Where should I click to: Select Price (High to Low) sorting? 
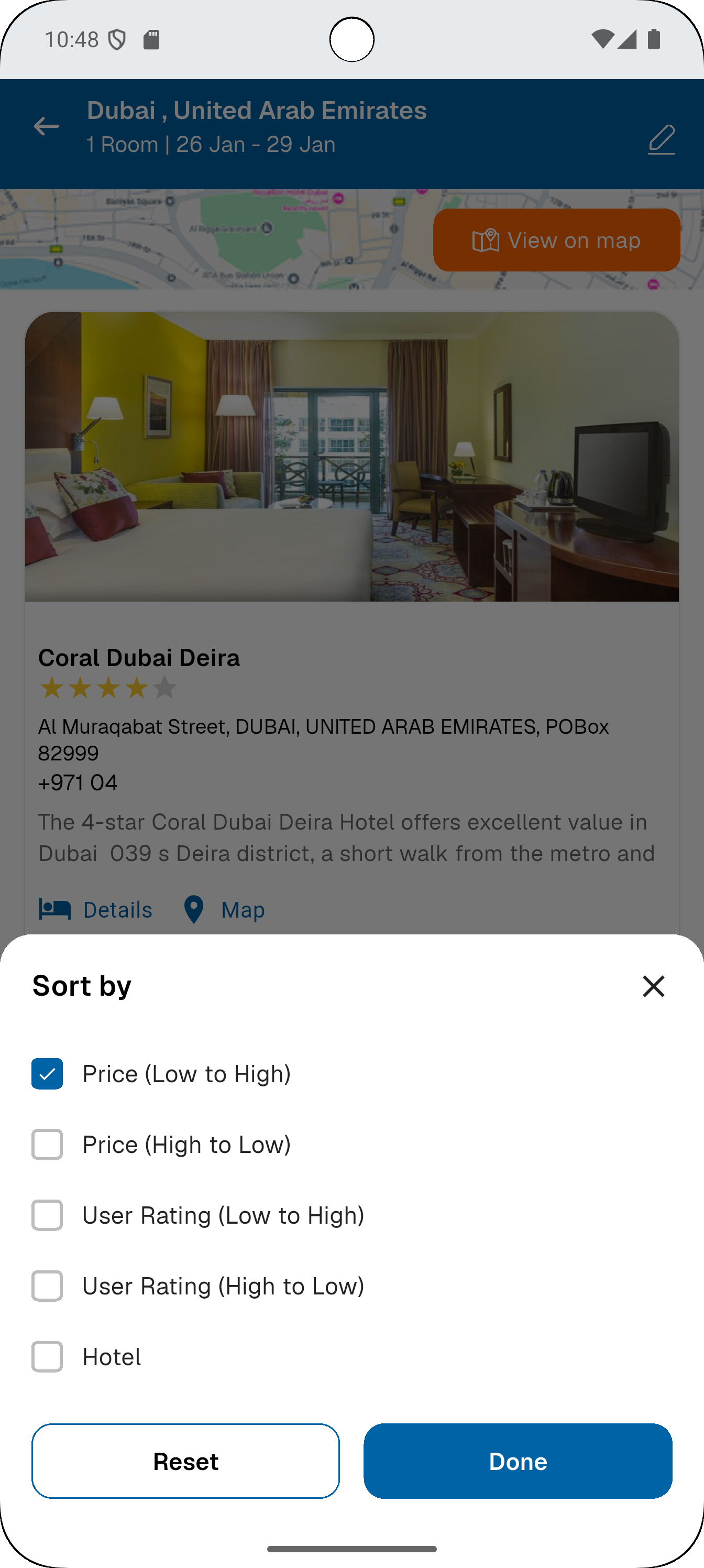pos(48,1145)
